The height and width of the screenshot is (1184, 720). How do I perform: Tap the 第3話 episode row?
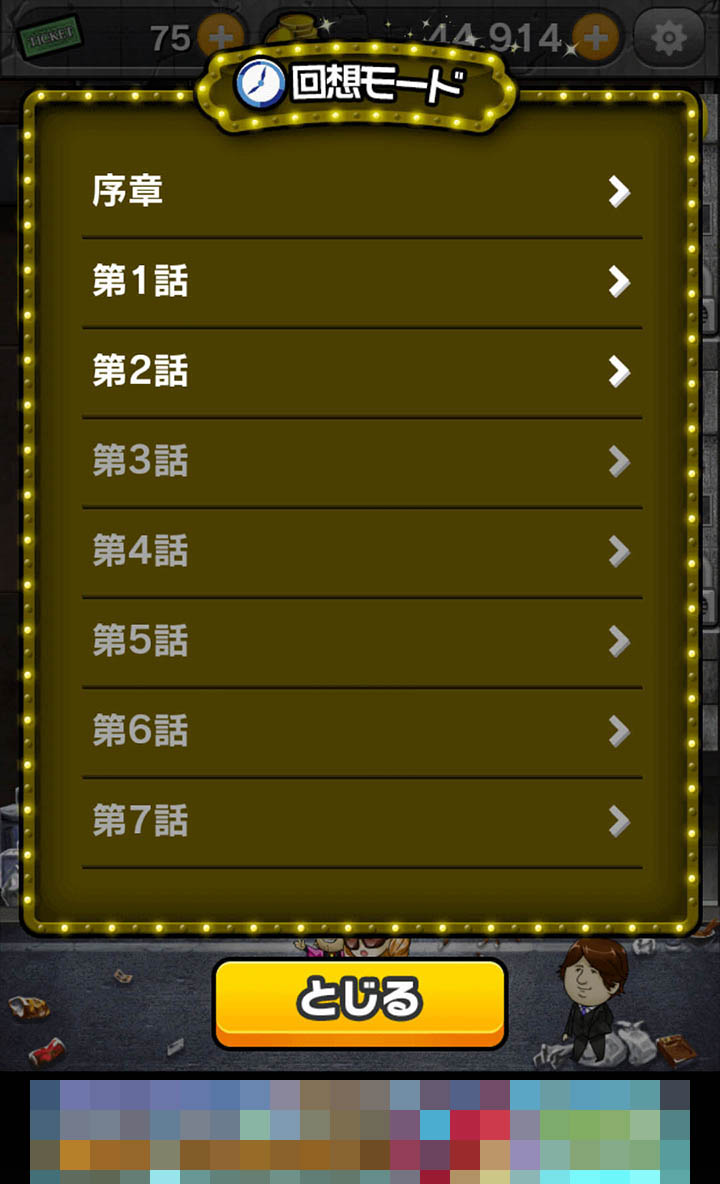(x=361, y=462)
